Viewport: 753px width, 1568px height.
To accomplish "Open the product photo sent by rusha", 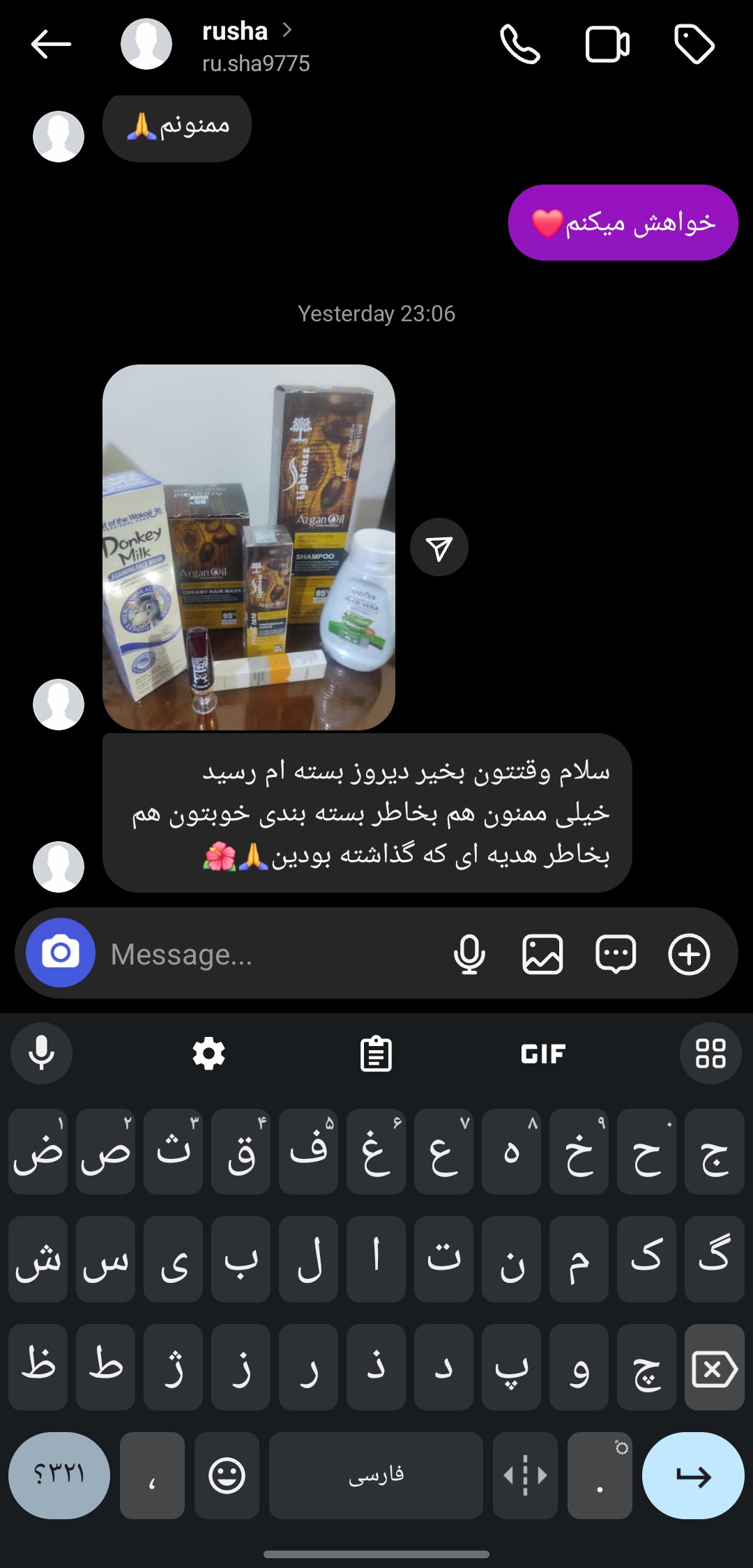I will [249, 547].
